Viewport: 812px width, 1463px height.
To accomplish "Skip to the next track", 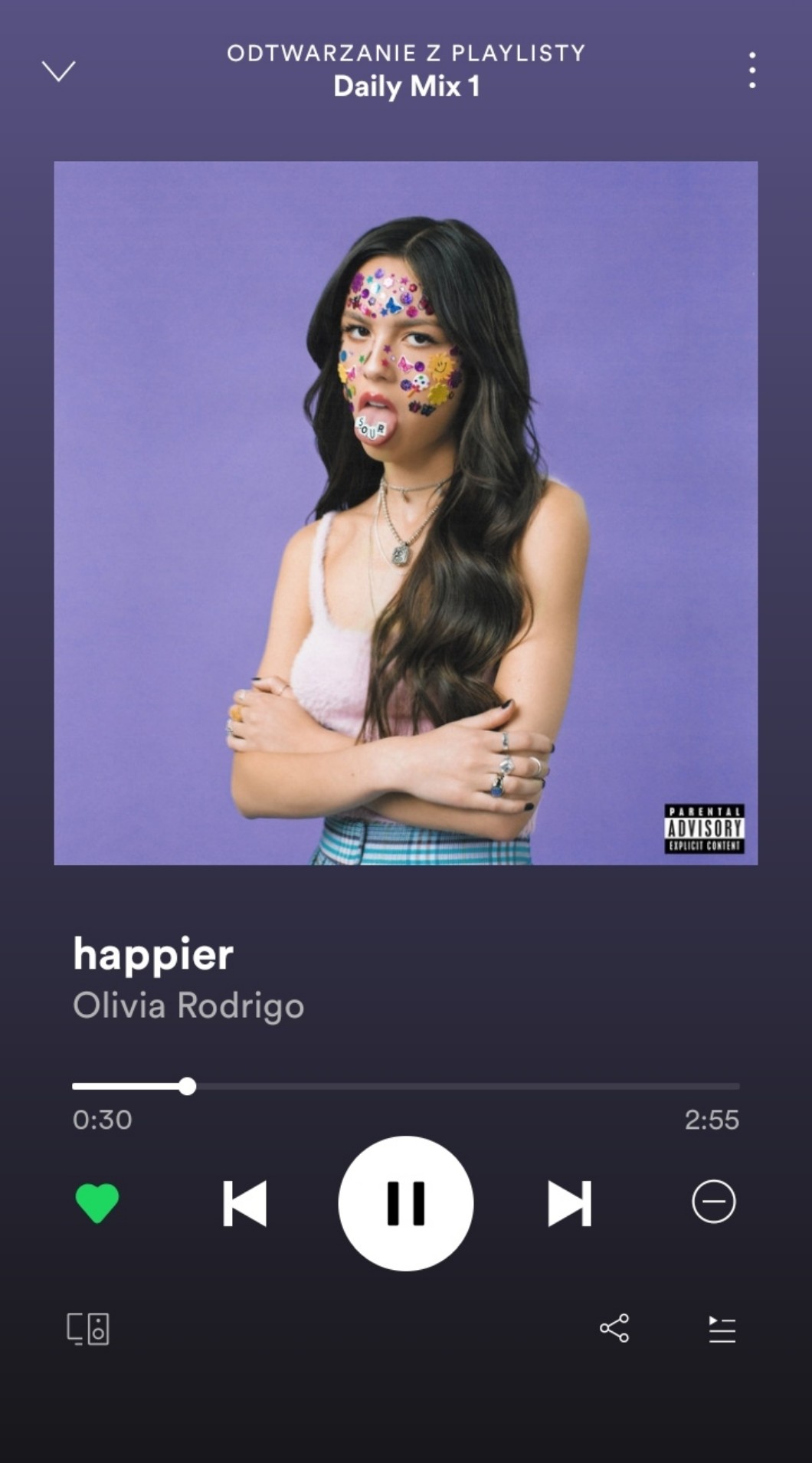I will [568, 1203].
